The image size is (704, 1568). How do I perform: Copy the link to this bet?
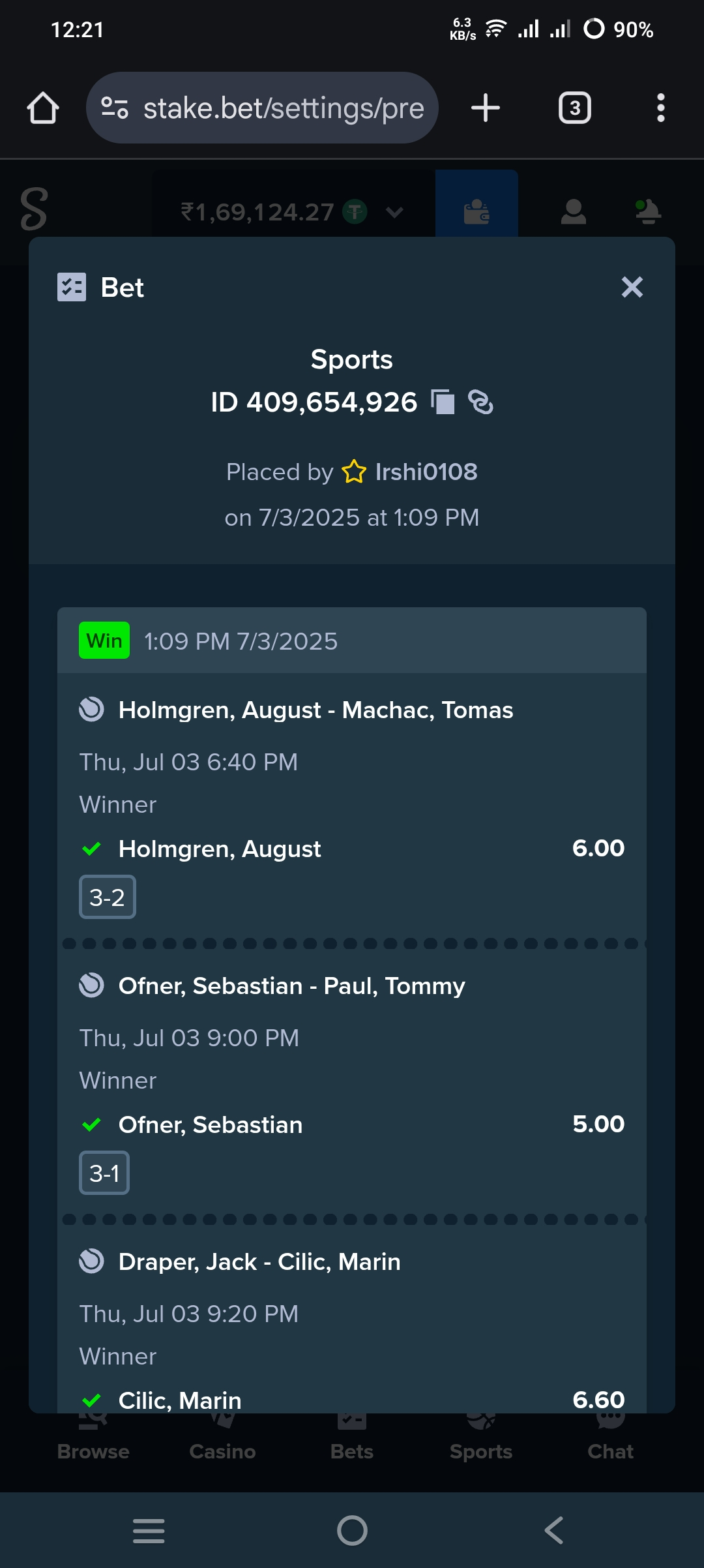pyautogui.click(x=481, y=402)
